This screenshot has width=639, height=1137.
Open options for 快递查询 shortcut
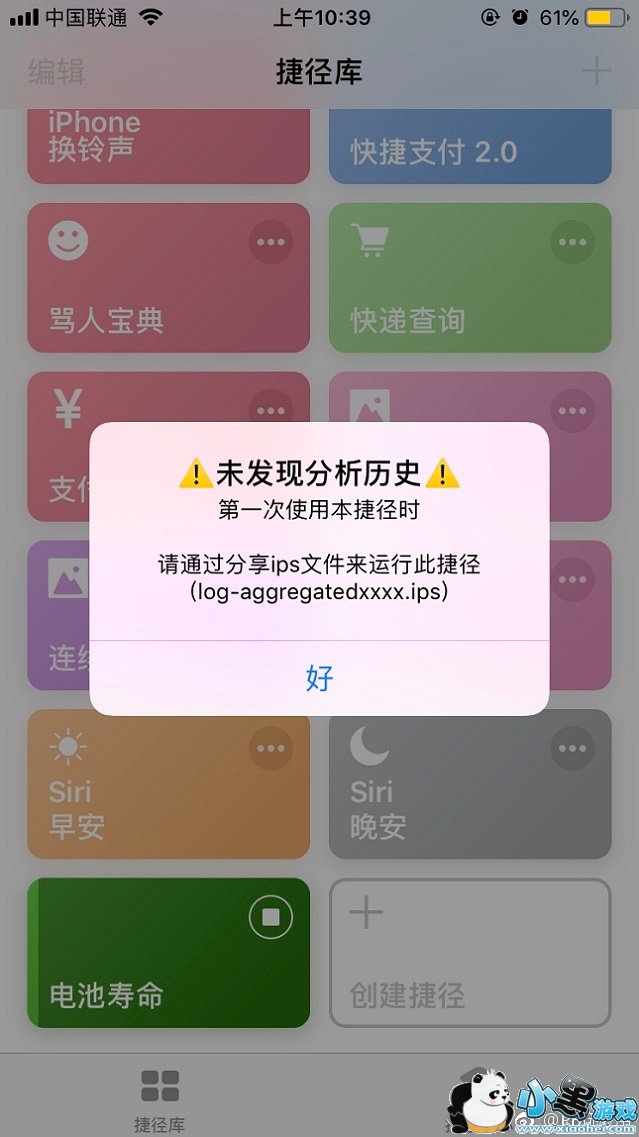[x=573, y=242]
